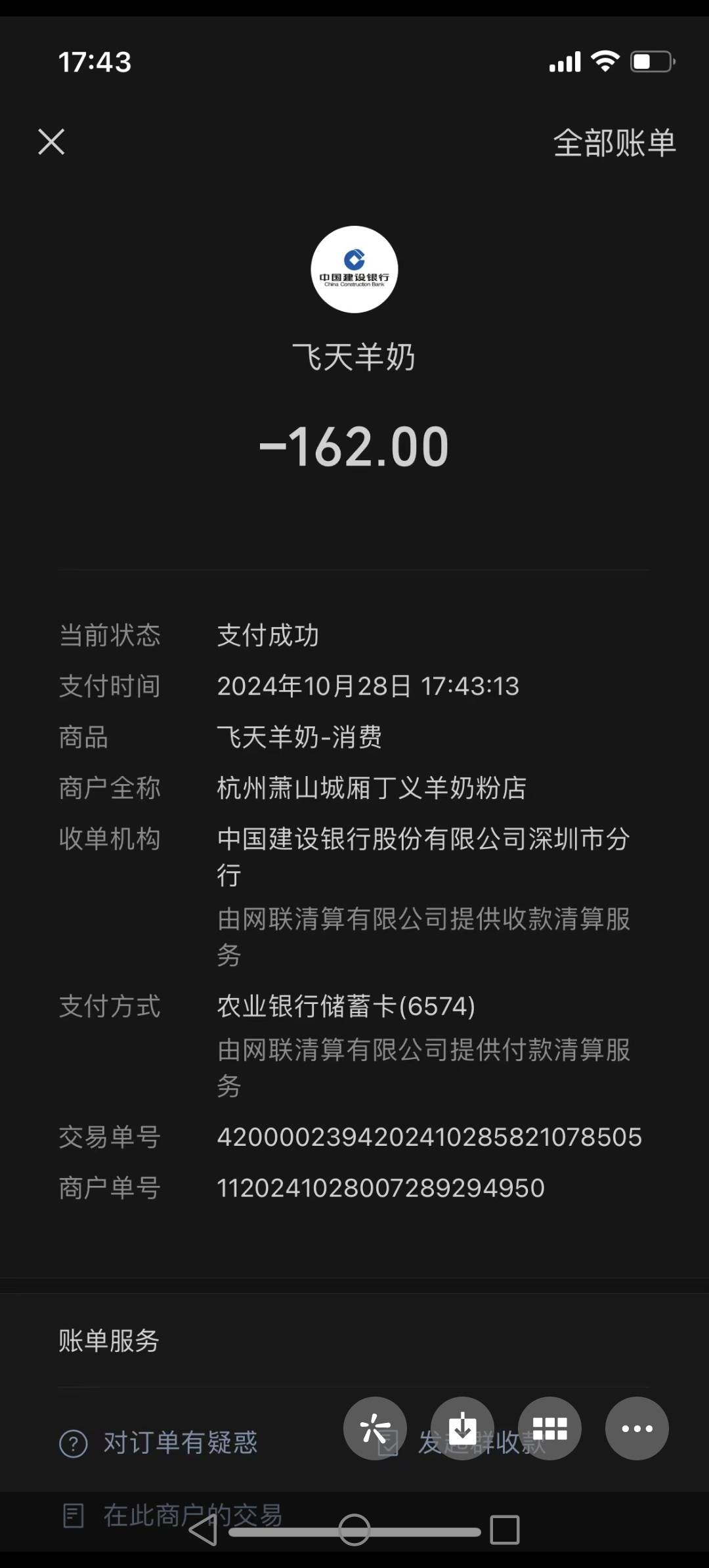This screenshot has width=709, height=1568.
Task: Open recent apps with the square button
Action: click(x=505, y=1531)
